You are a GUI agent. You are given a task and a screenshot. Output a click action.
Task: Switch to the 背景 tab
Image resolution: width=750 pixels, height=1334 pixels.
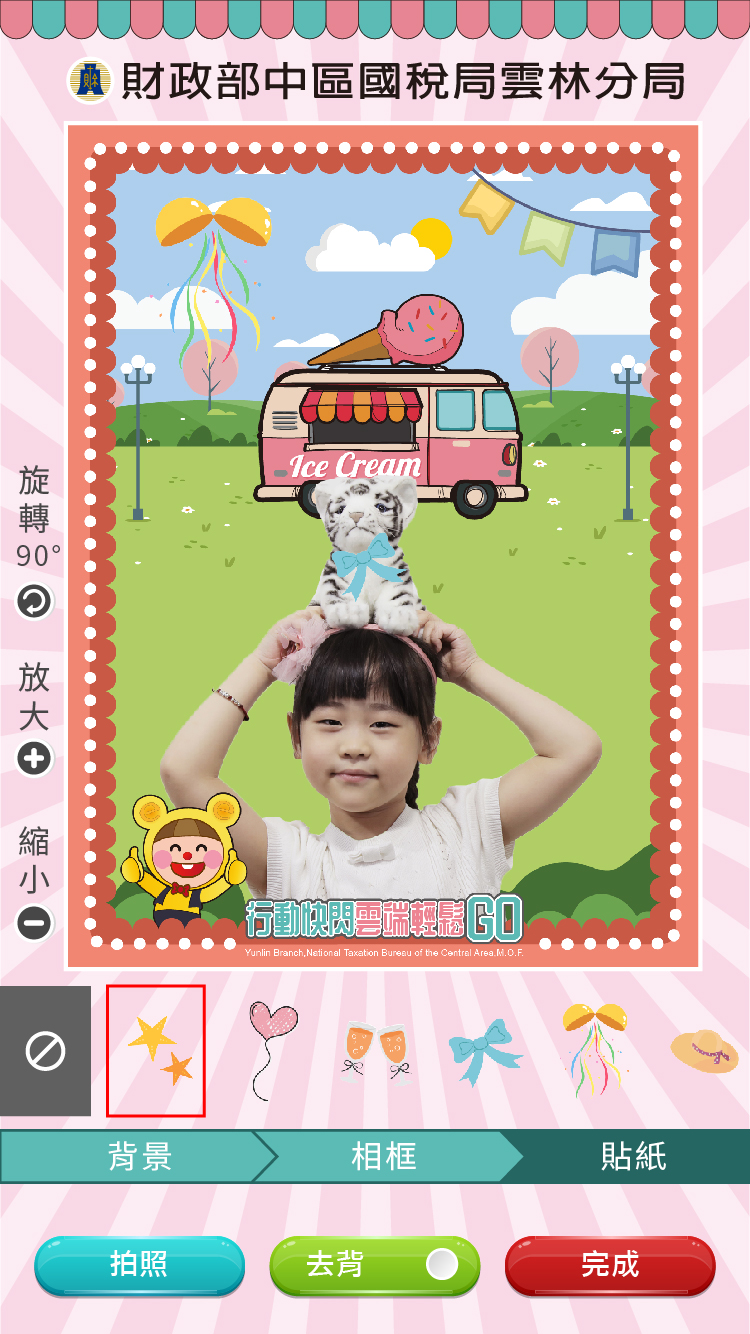140,1157
